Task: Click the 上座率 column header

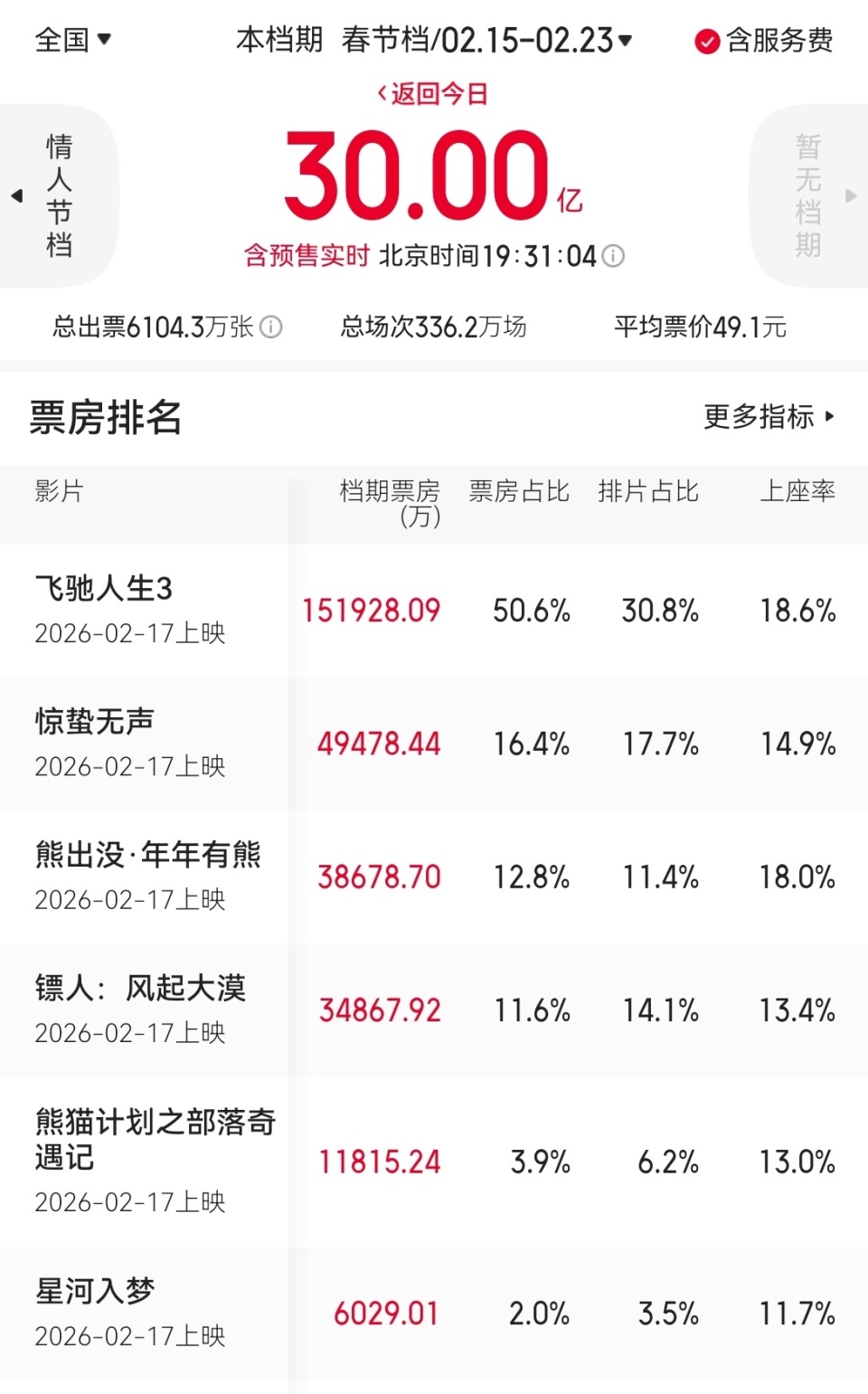Action: 797,491
